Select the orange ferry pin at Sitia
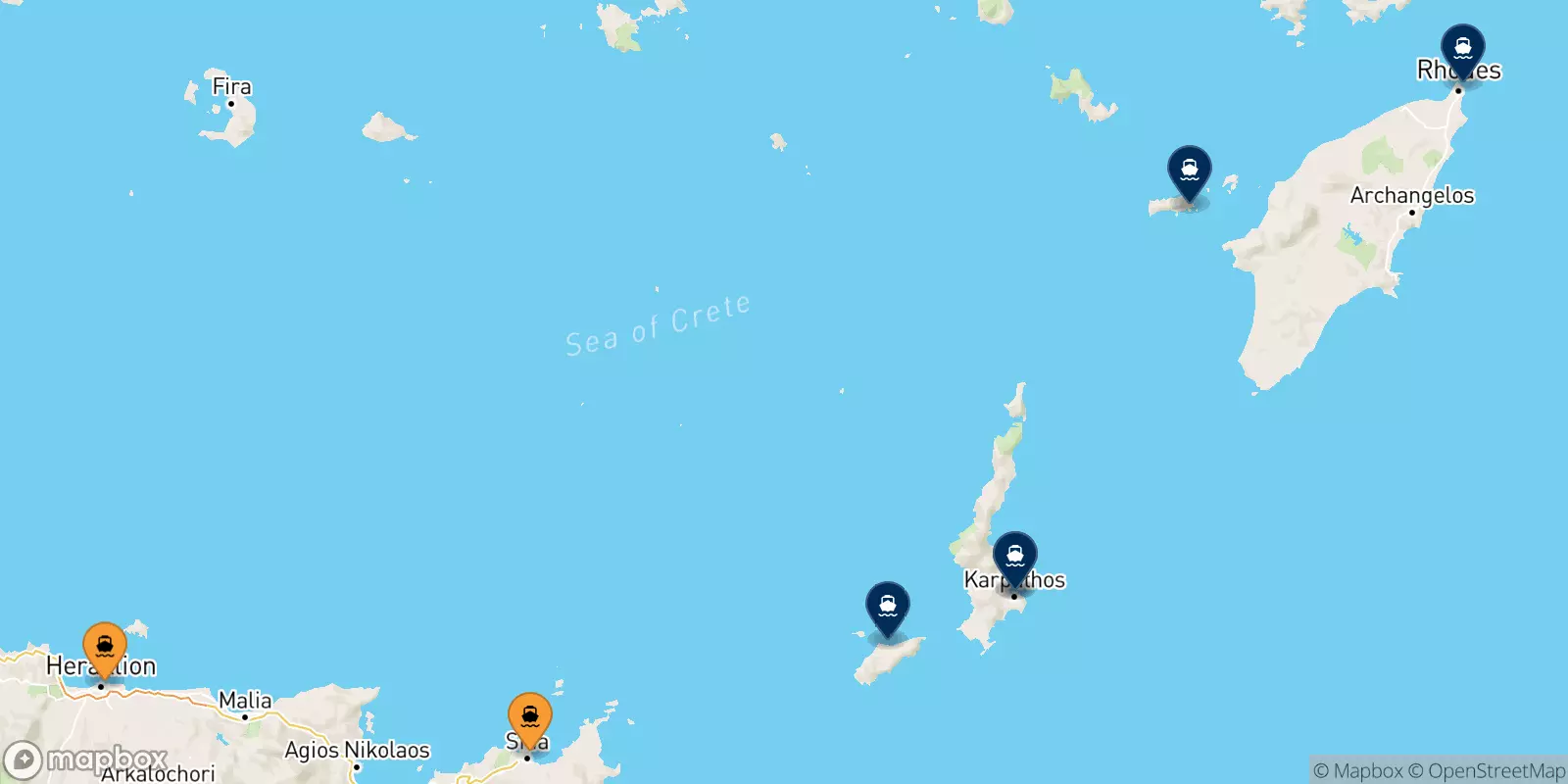Image resolution: width=1568 pixels, height=784 pixels. pos(530,718)
